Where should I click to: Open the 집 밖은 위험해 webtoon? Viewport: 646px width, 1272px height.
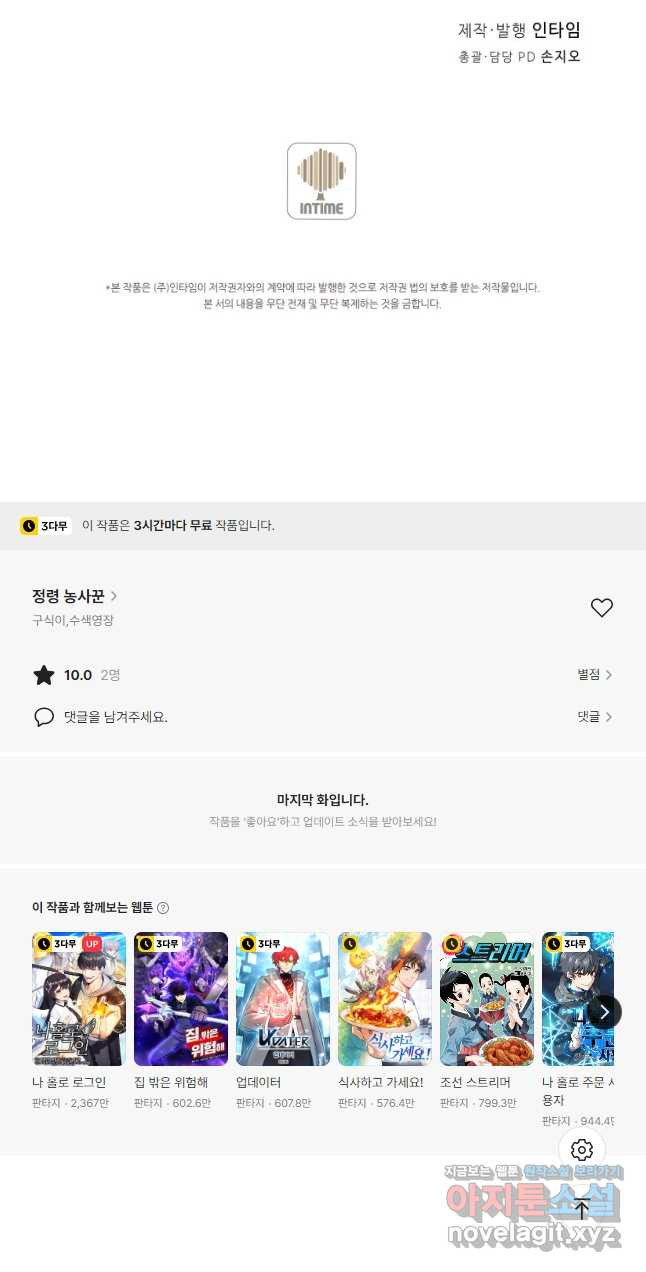click(181, 999)
